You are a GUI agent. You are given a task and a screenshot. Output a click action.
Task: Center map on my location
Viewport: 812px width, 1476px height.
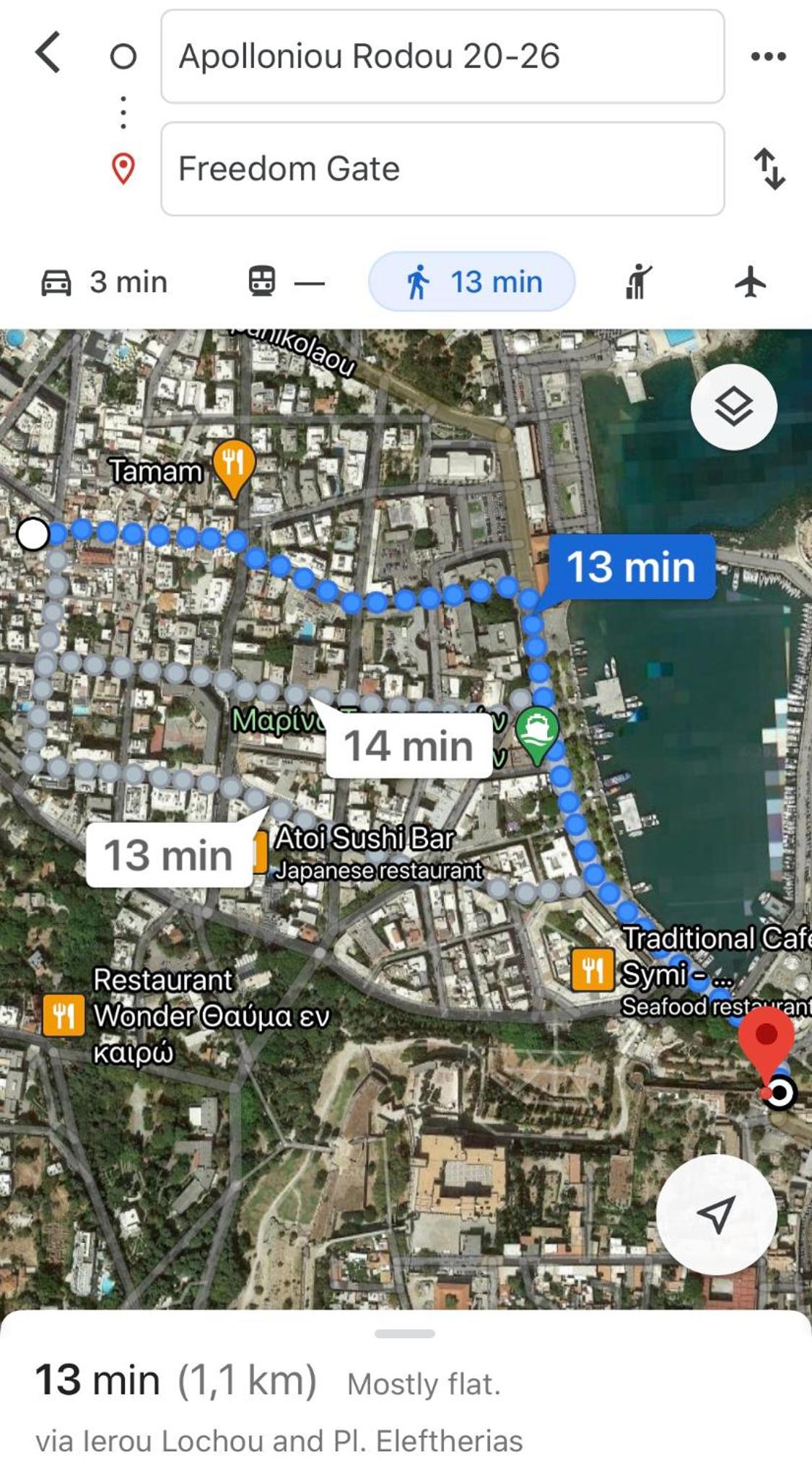(x=716, y=1214)
